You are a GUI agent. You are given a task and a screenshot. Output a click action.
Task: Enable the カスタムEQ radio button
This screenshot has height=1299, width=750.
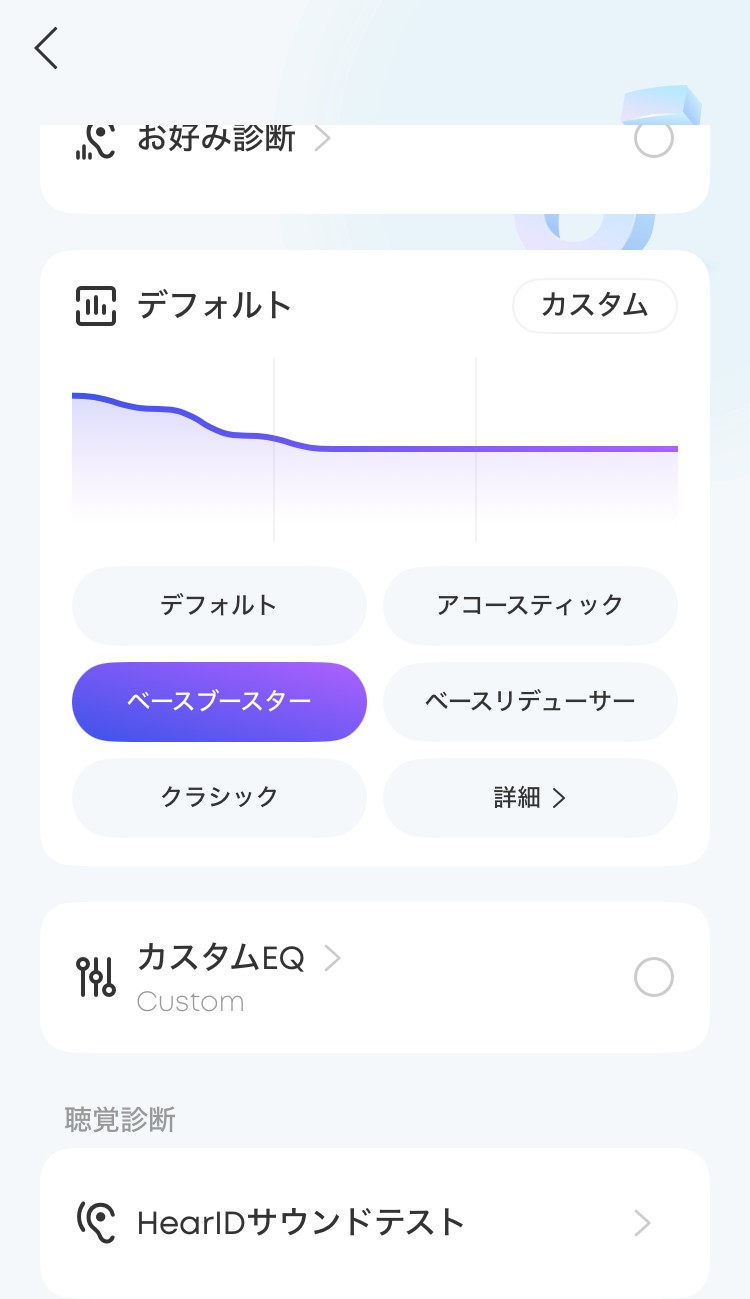pyautogui.click(x=654, y=977)
